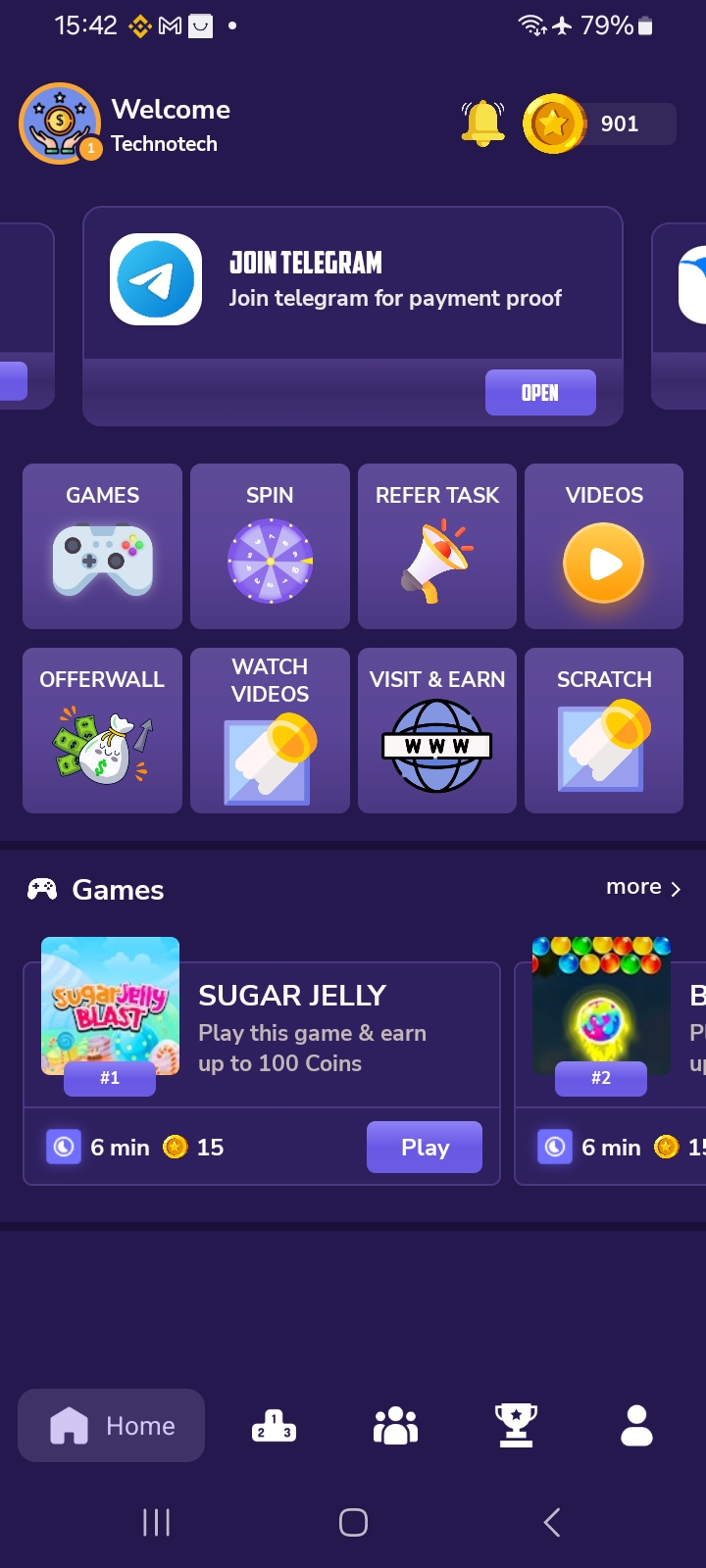
Task: Open the coin balance showing 901
Action: [599, 123]
